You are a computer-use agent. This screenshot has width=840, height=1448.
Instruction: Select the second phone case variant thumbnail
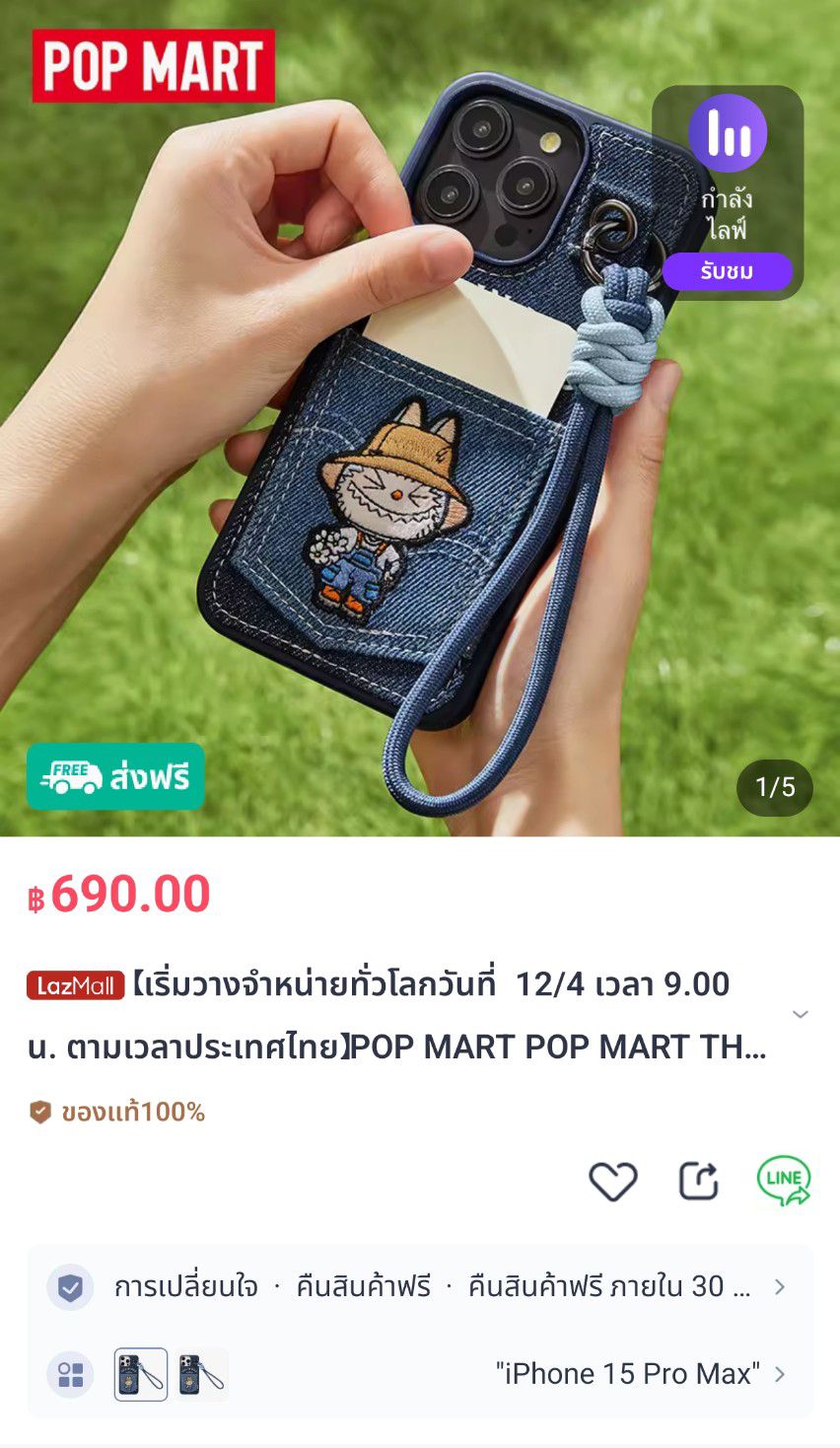coord(202,1374)
